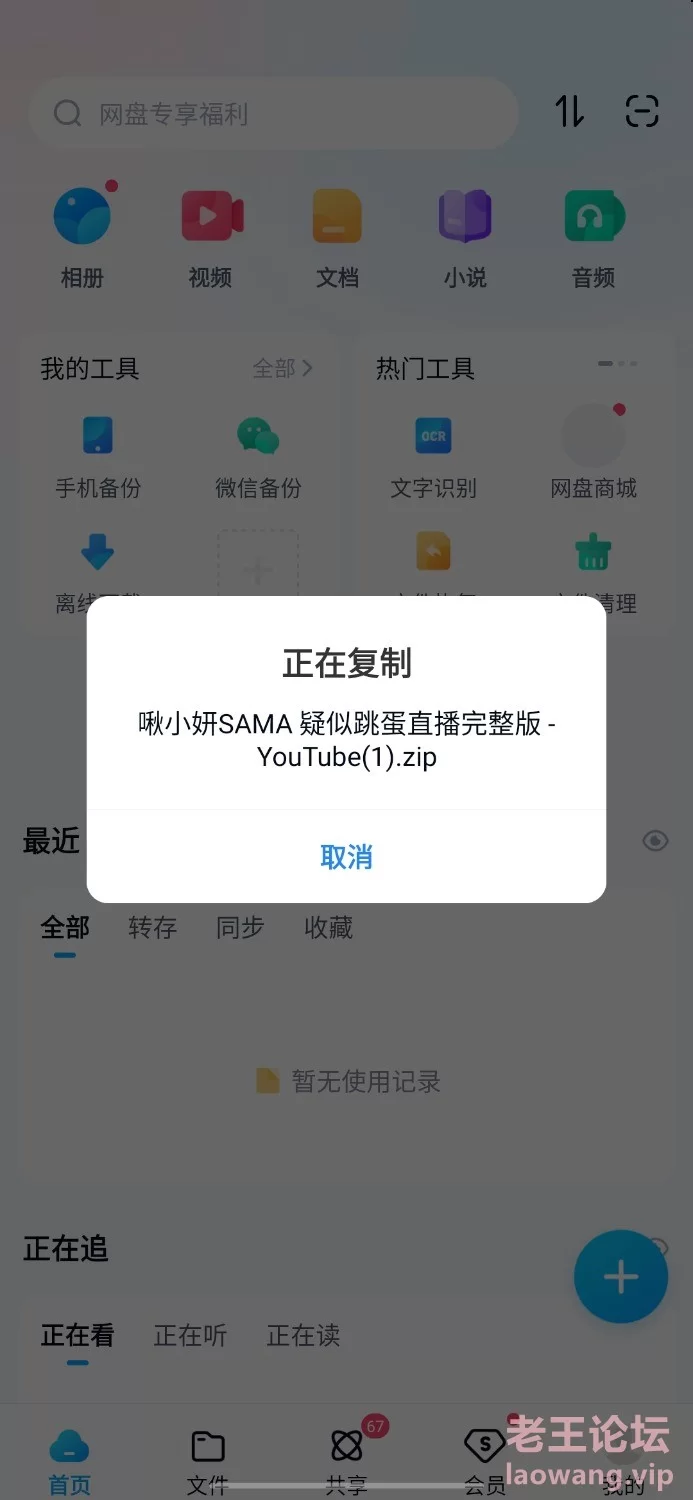This screenshot has width=693, height=1500.
Task: View 全部 of my tools
Action: [282, 369]
